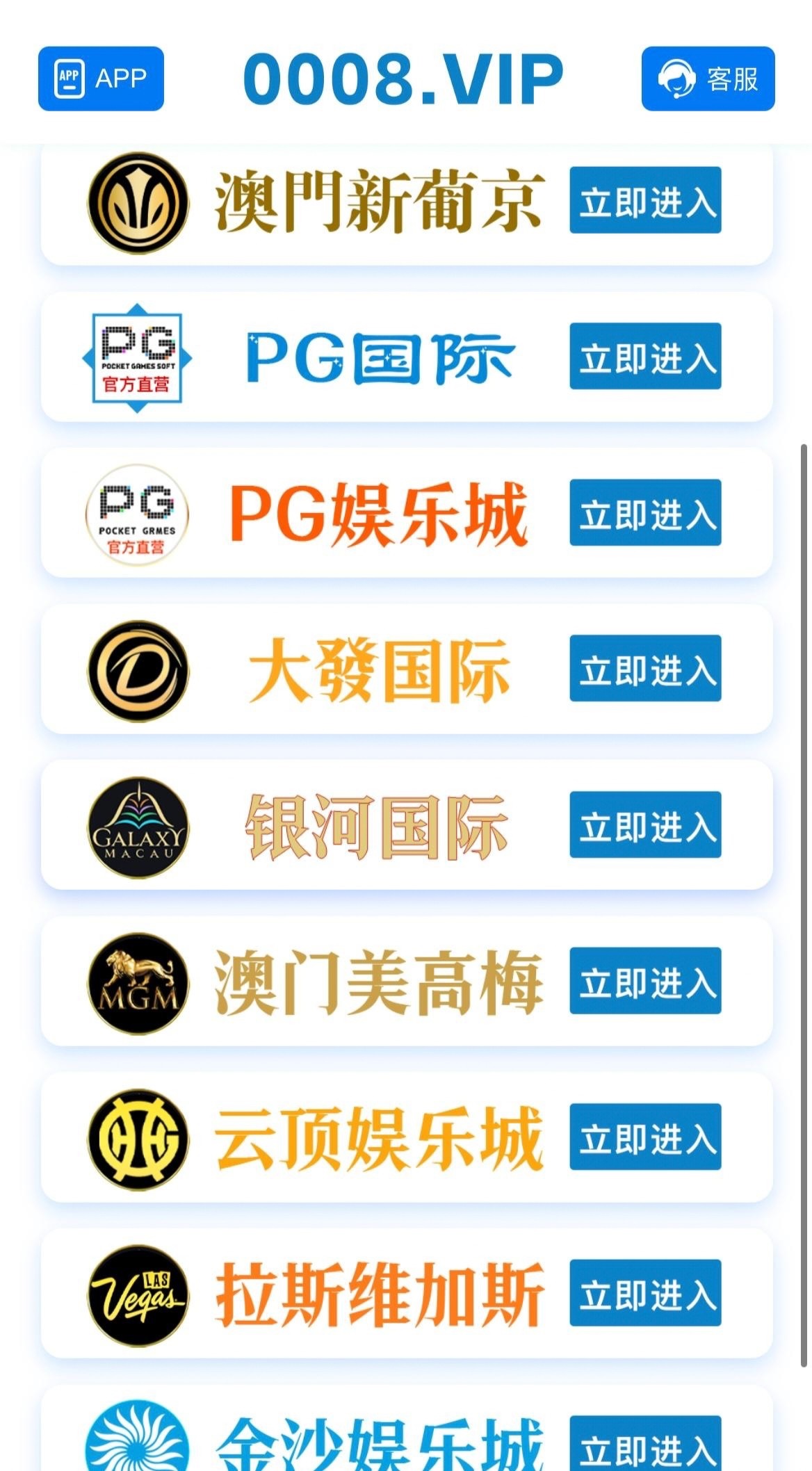Tap 立即进入 for 澳門新葡京
812x1471 pixels.
point(645,200)
